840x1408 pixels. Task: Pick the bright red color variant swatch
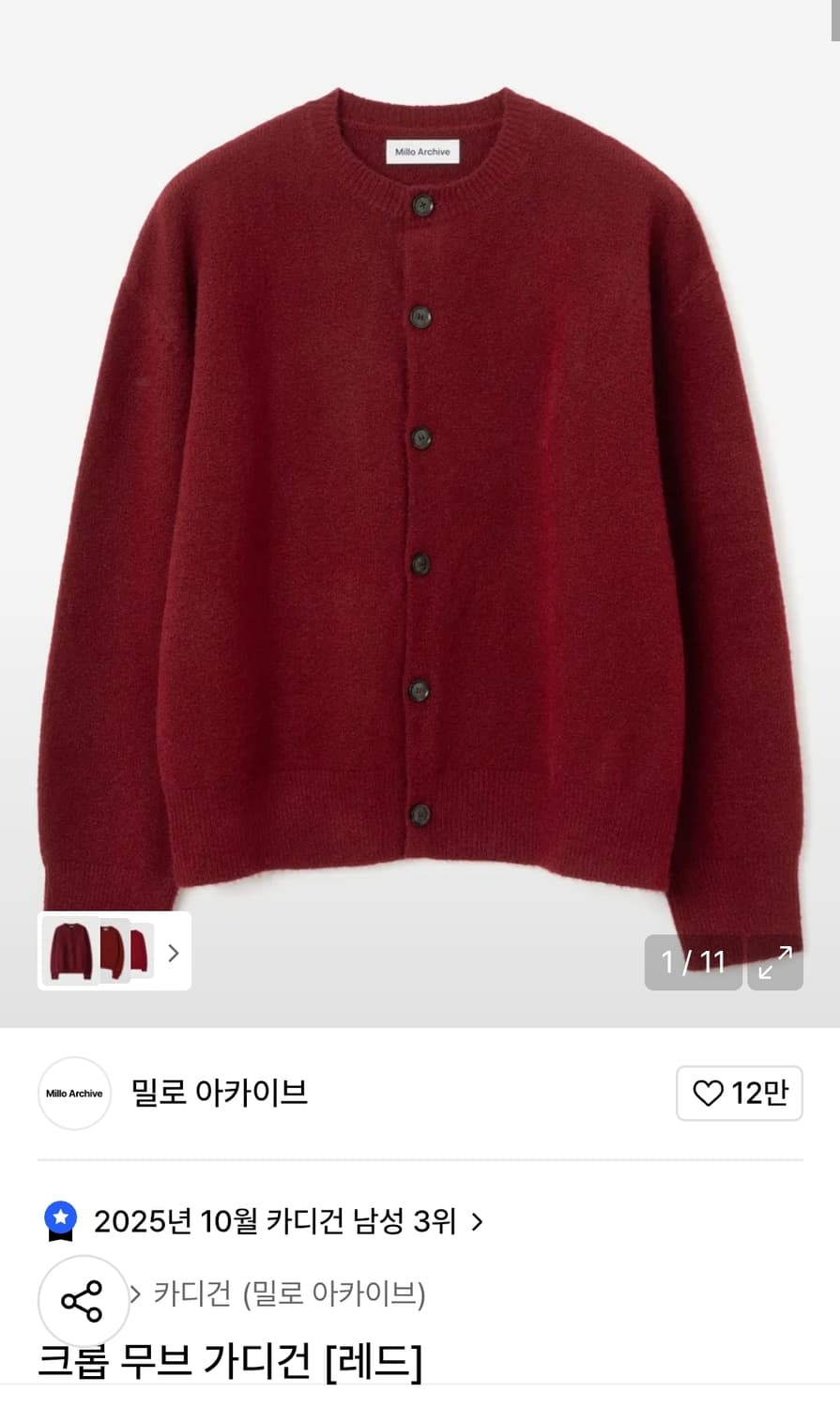(139, 952)
